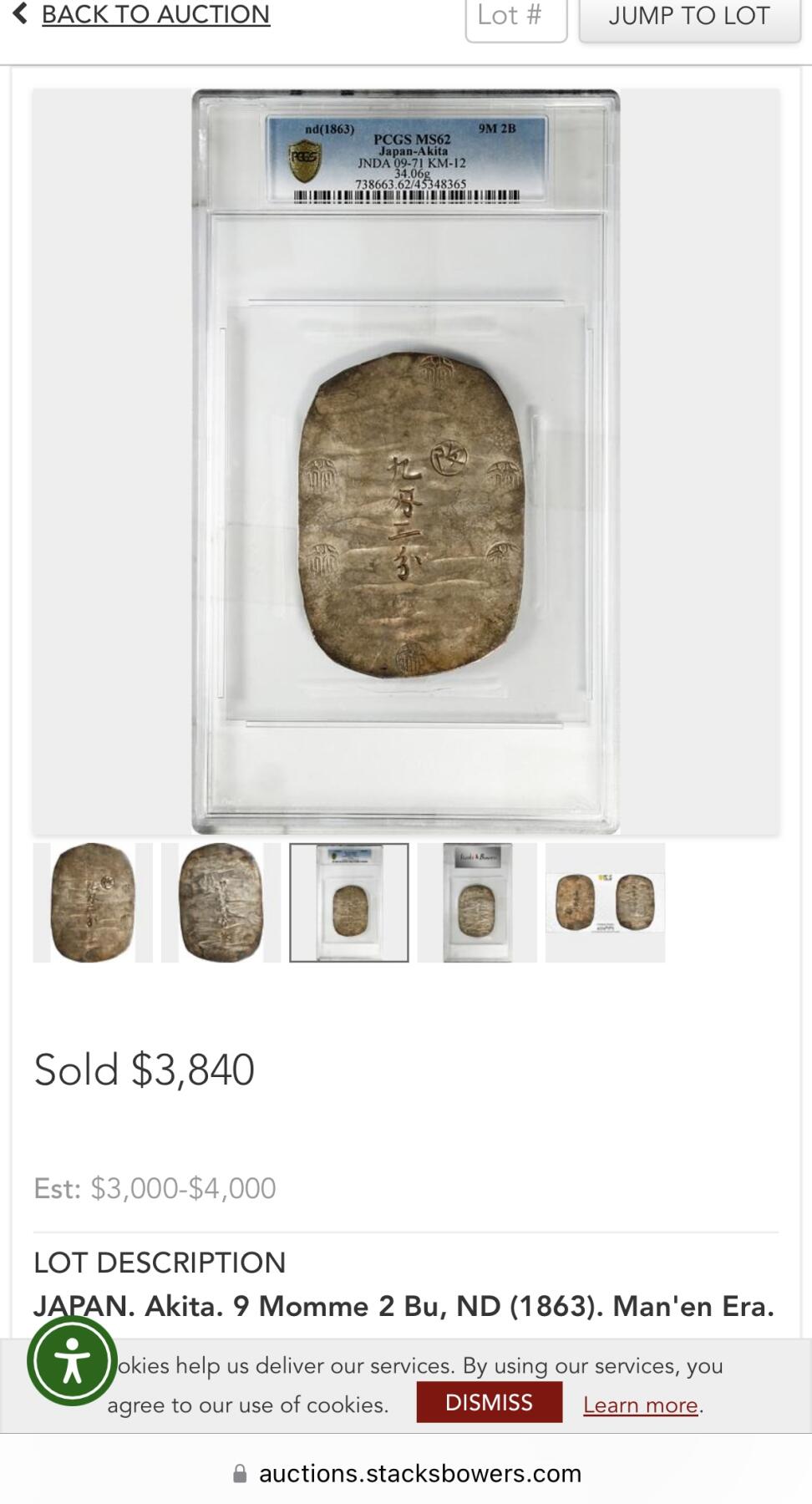Dismiss the cookies notice
This screenshot has width=812, height=1504.
click(x=489, y=1402)
